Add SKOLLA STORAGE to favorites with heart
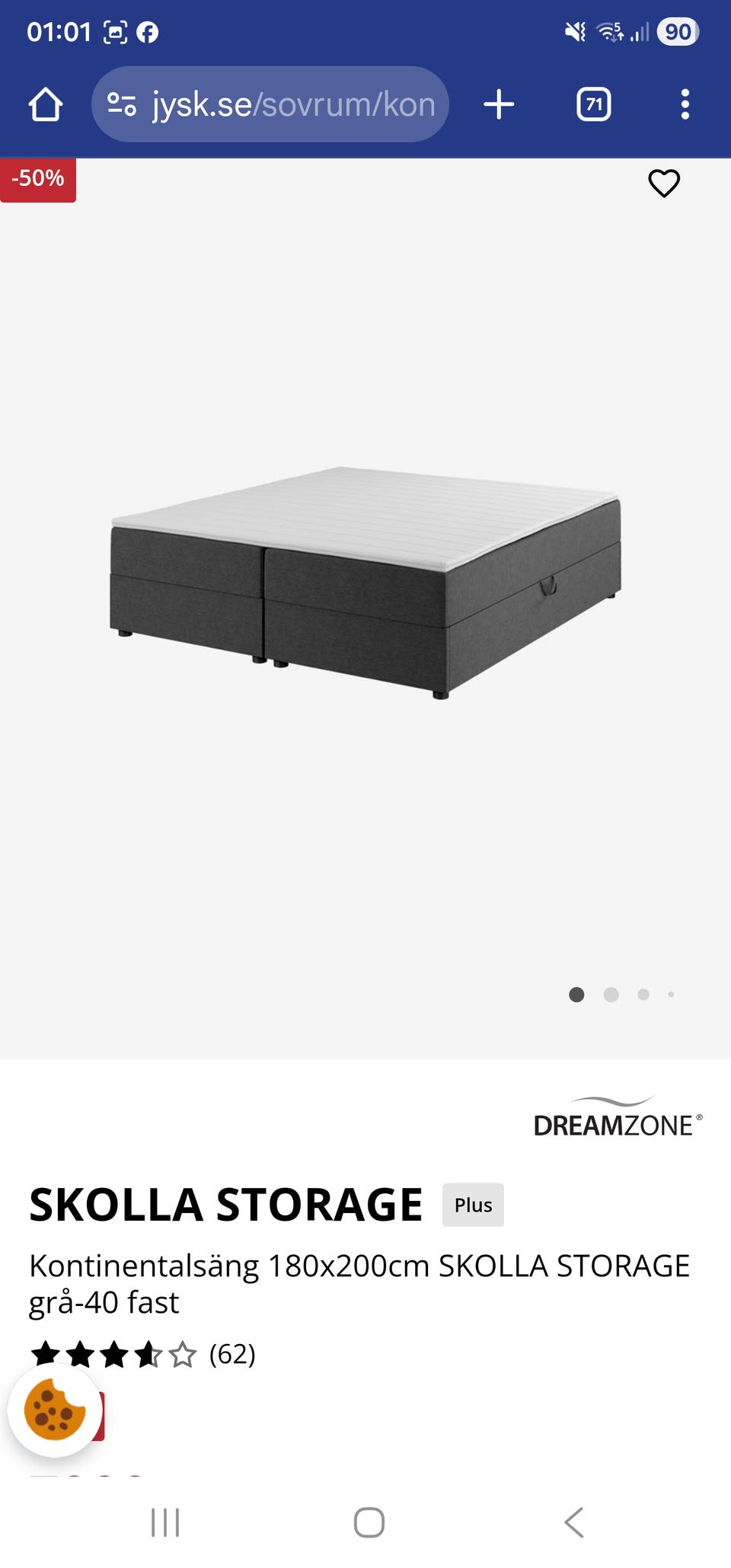Viewport: 731px width, 1568px height. pyautogui.click(x=663, y=183)
